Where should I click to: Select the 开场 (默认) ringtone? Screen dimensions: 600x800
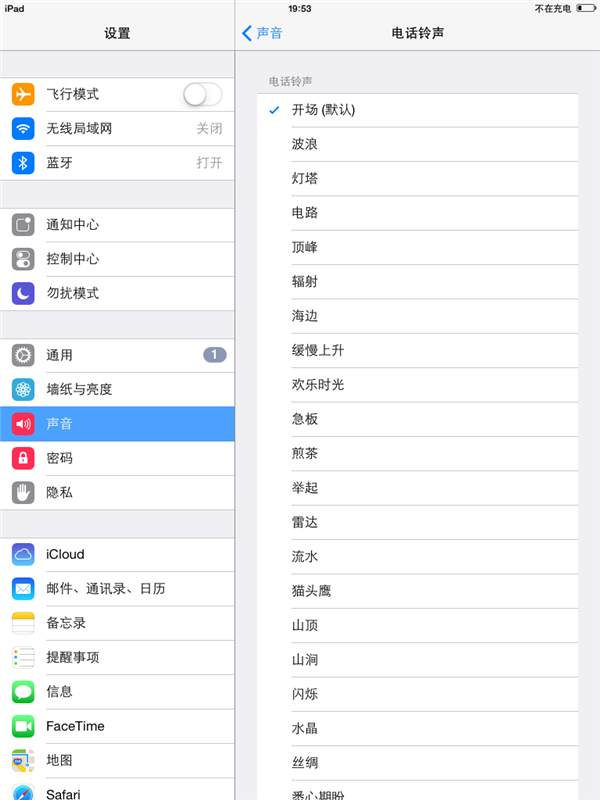pyautogui.click(x=417, y=110)
